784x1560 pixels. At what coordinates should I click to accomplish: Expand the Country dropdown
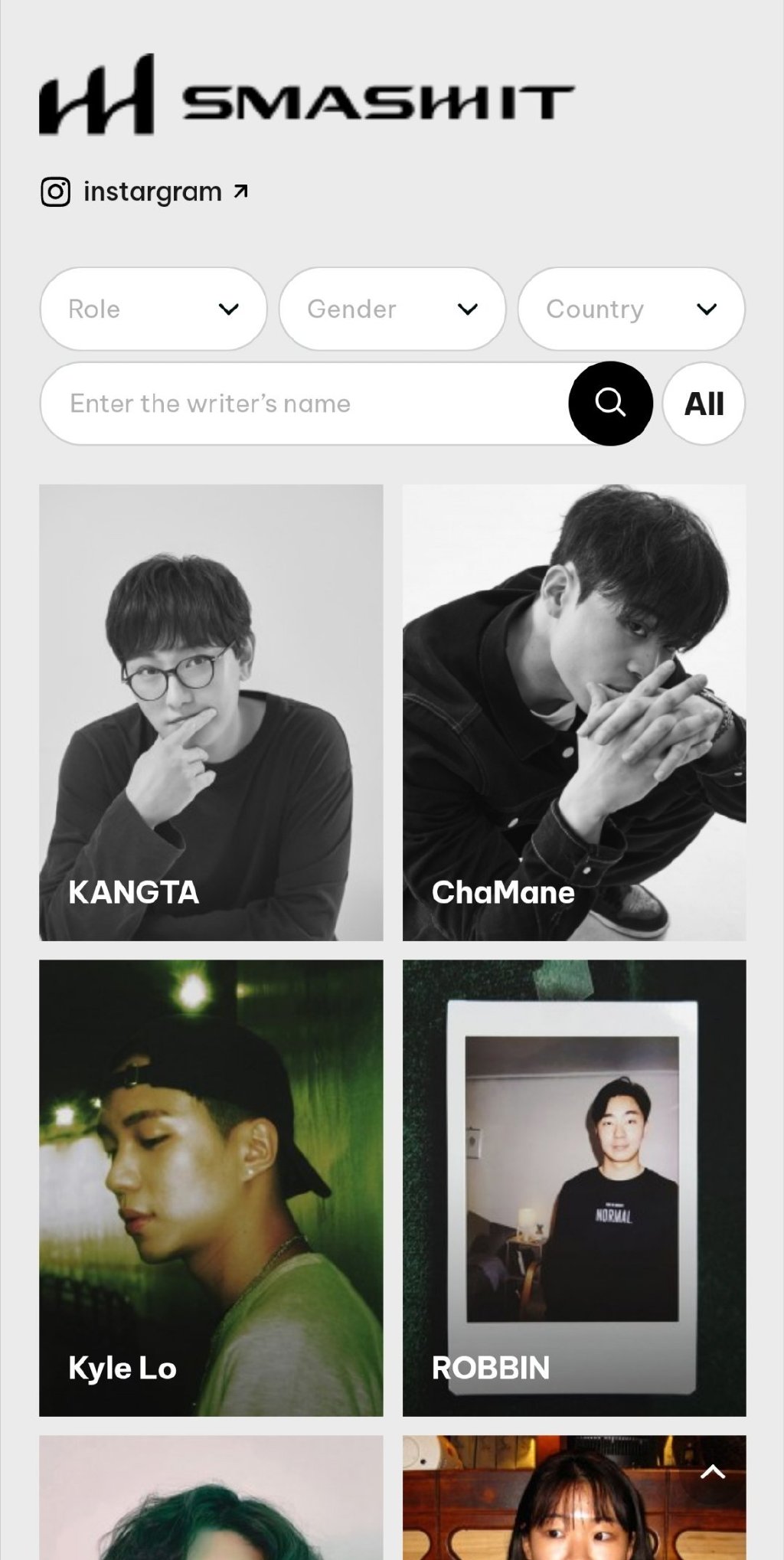pos(631,309)
